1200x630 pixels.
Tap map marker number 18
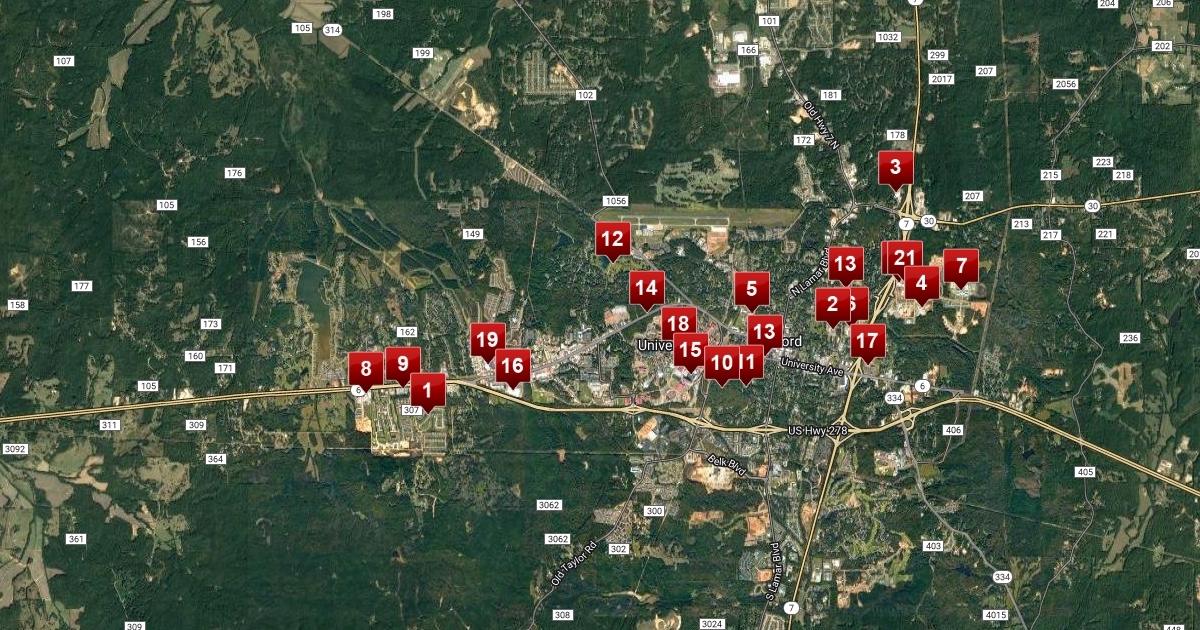click(x=679, y=322)
